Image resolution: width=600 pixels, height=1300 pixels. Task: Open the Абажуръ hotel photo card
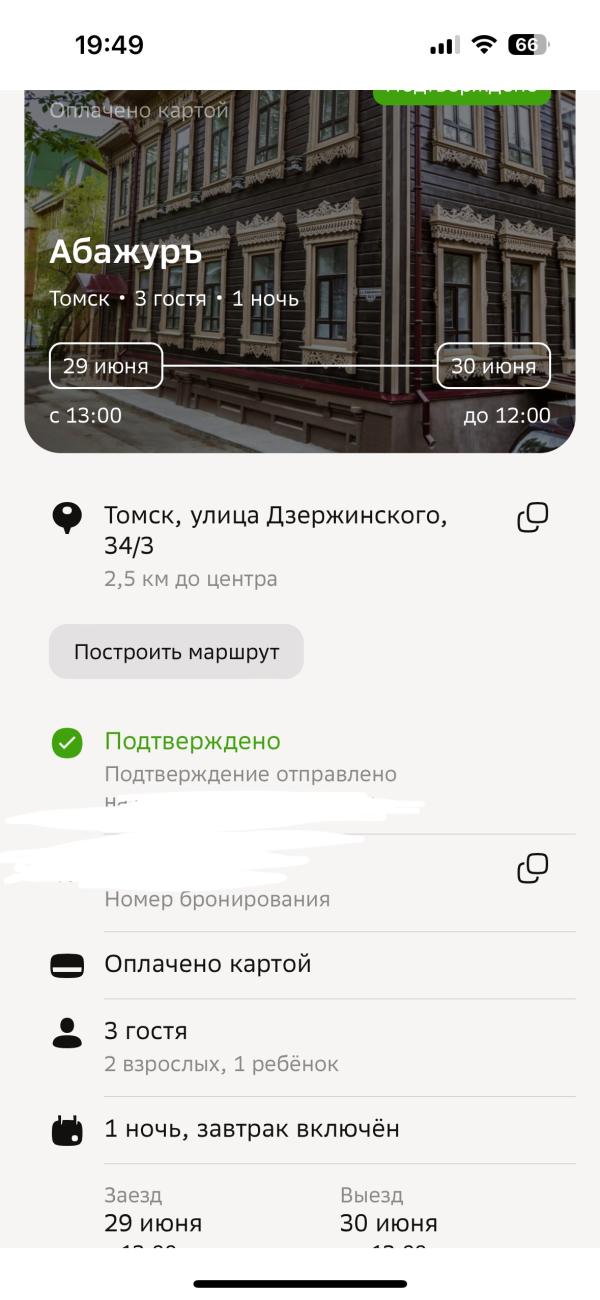(x=300, y=271)
